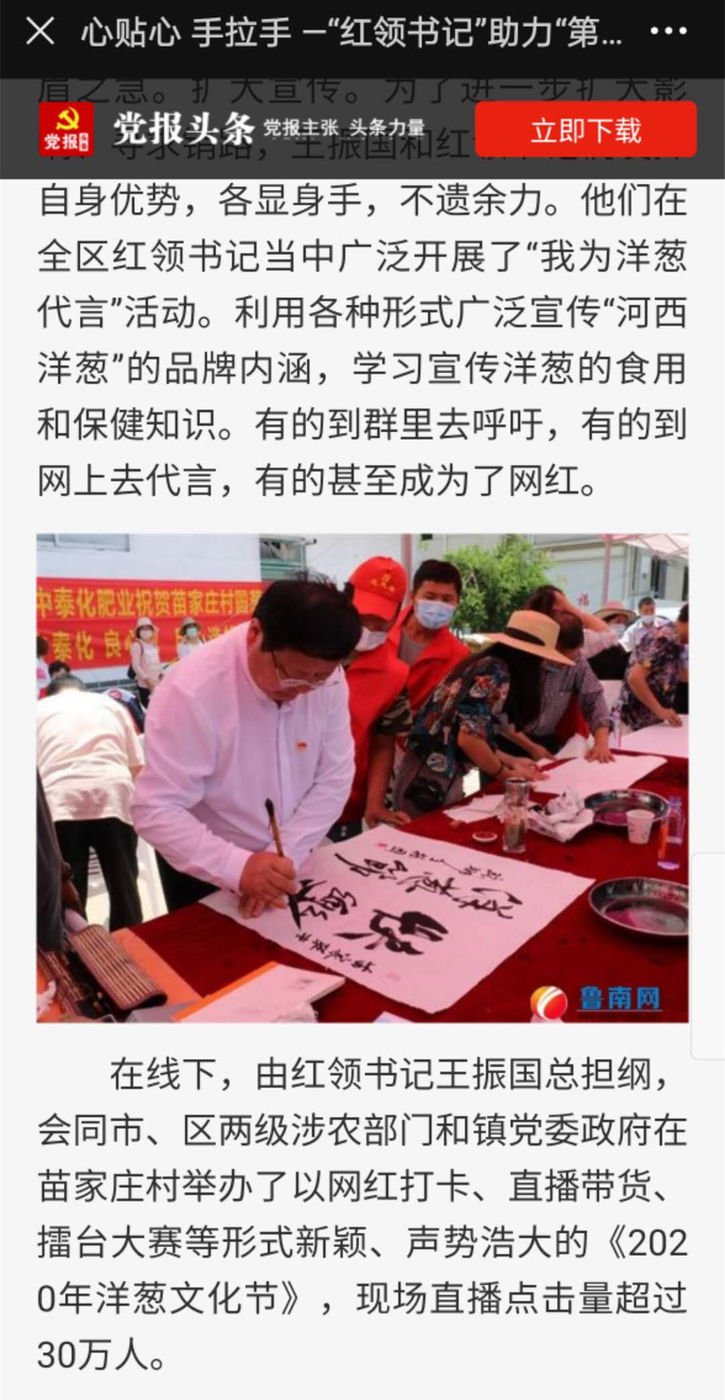Open the calligraphy photo in the article
Viewport: 725px width, 1400px height.
point(362,778)
